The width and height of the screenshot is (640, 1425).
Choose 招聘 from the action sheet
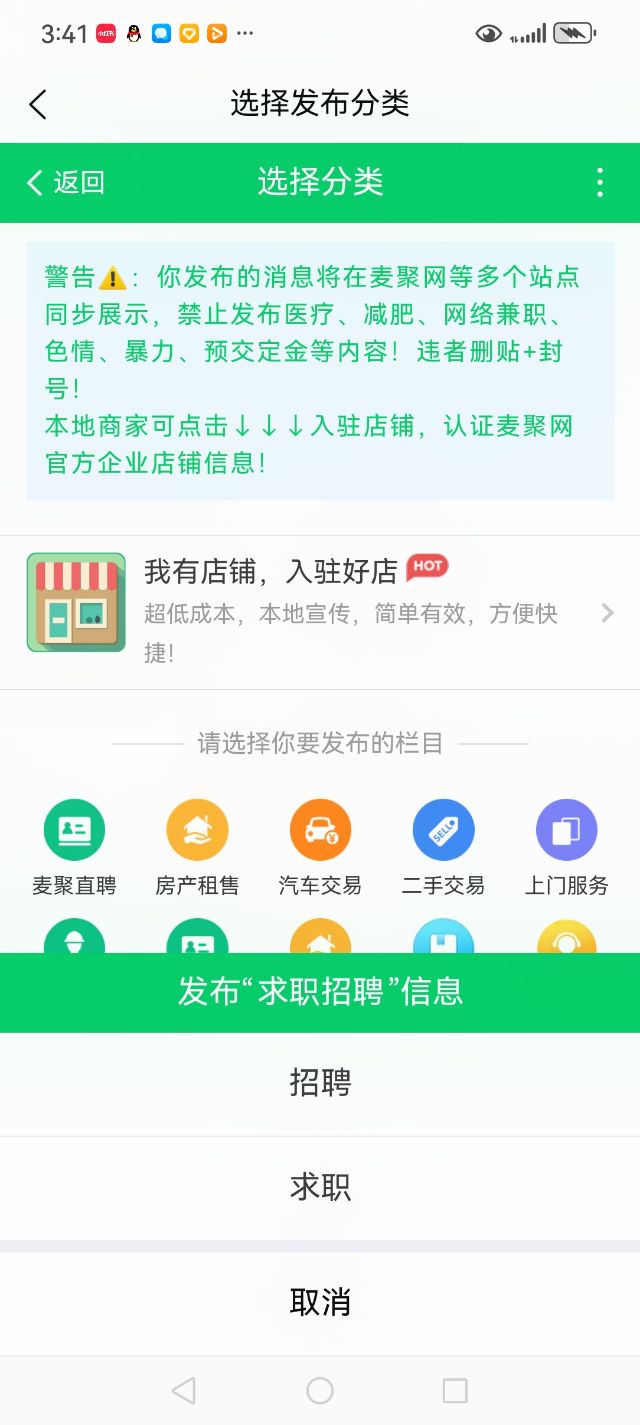(x=320, y=1083)
